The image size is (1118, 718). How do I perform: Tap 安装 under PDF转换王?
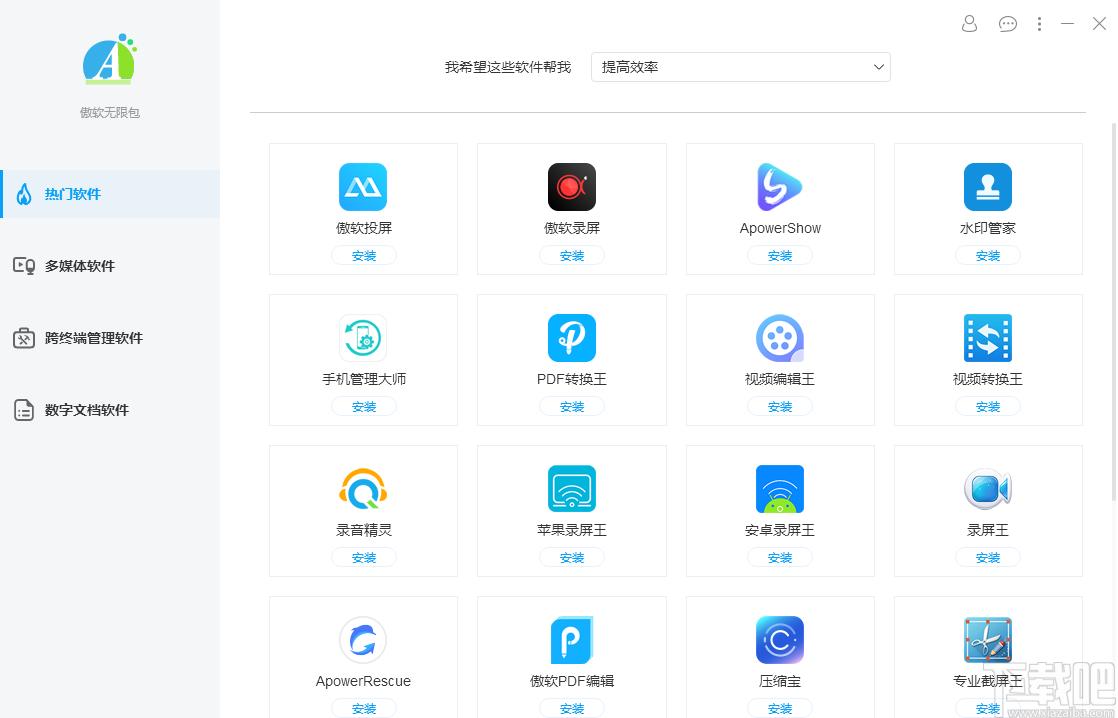click(x=572, y=407)
